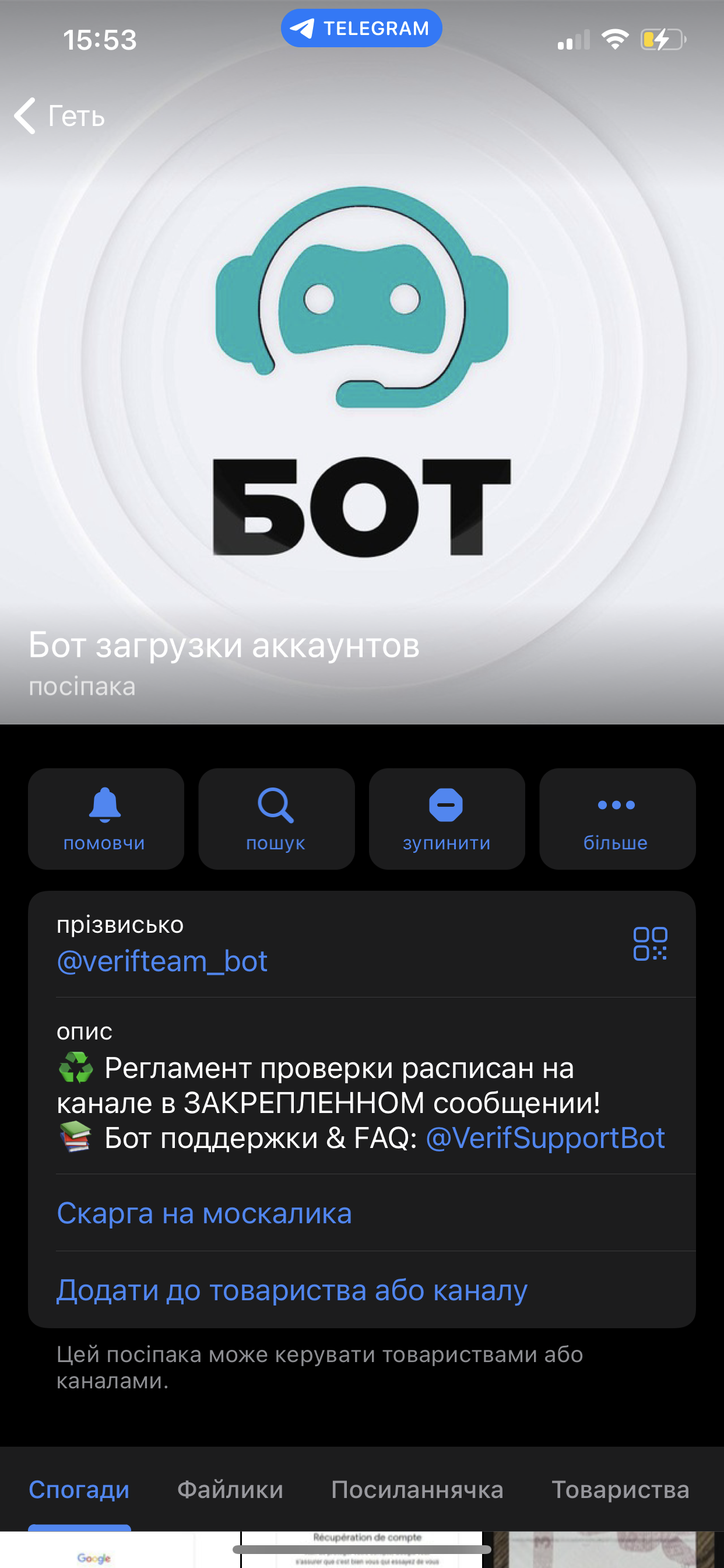724x1568 pixels.
Task: Select the Спогади tab
Action: [79, 1489]
